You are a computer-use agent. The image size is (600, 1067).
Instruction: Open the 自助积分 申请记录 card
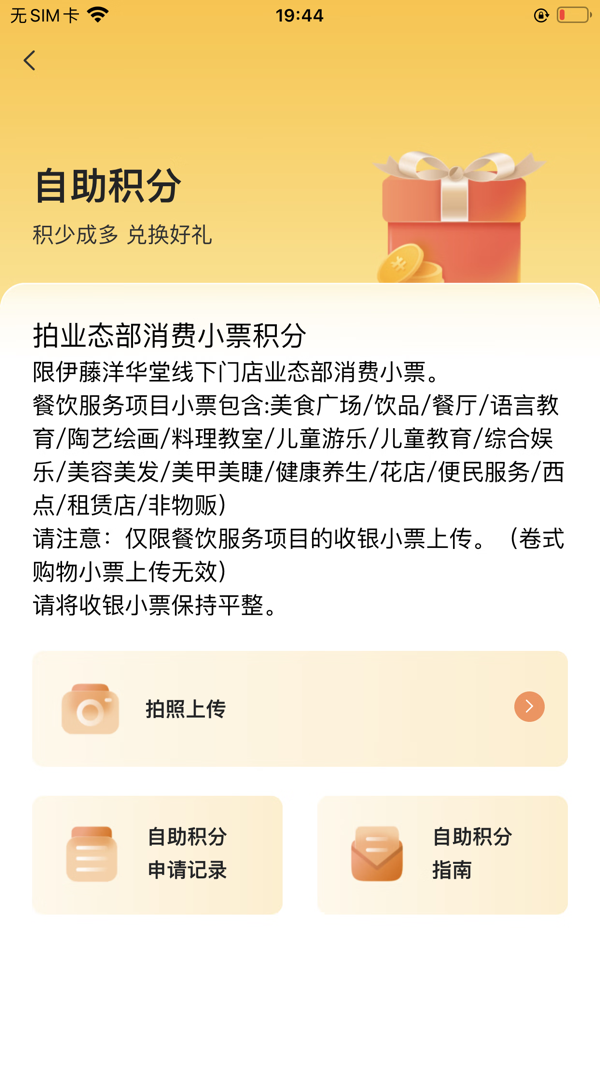(x=157, y=854)
